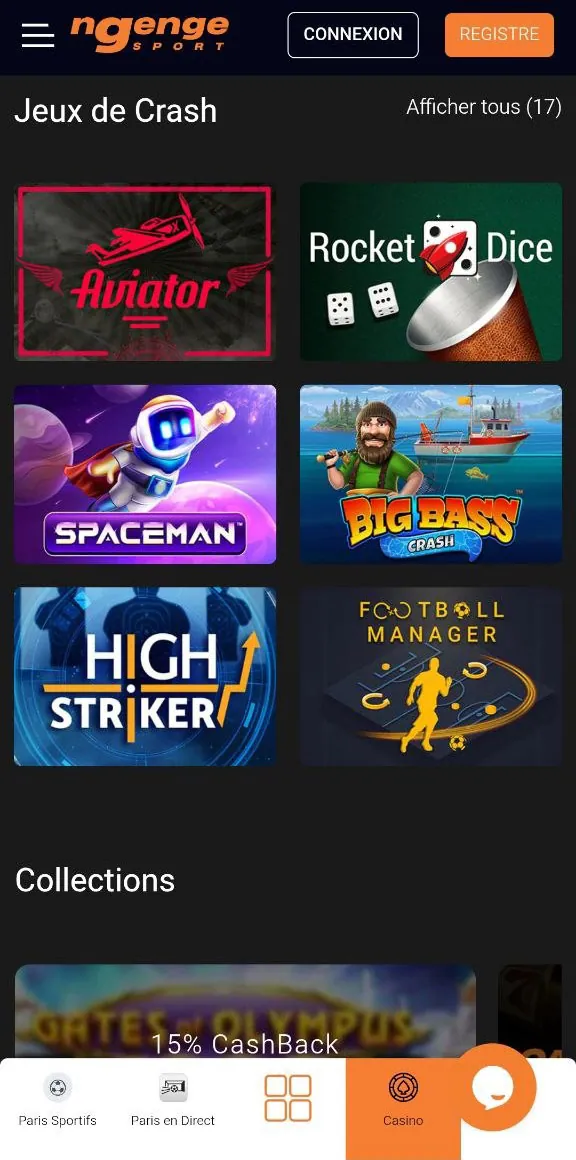This screenshot has width=576, height=1160.
Task: Select the Casino tab
Action: [x=403, y=1101]
